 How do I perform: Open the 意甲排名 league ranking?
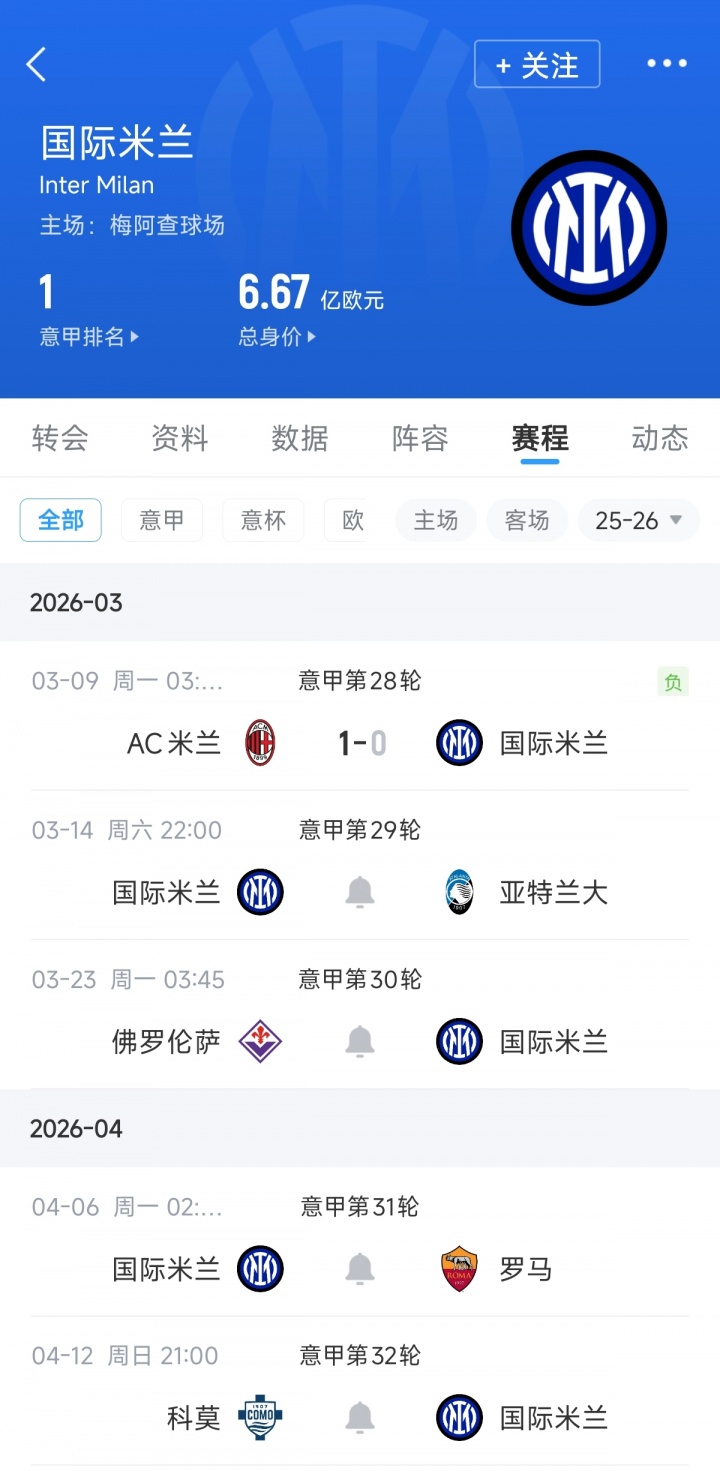point(88,337)
